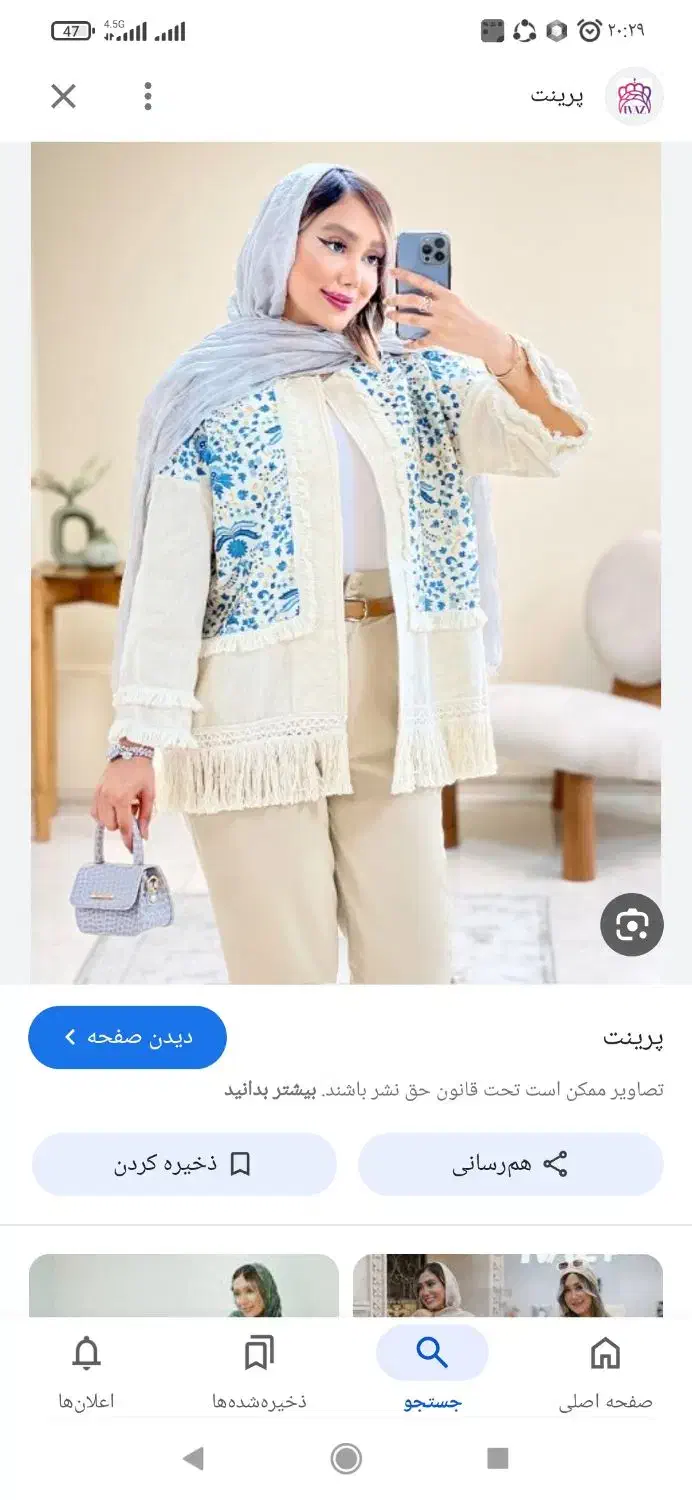Switch to the جستجو tab
This screenshot has height=1500, width=692.
pyautogui.click(x=432, y=1372)
